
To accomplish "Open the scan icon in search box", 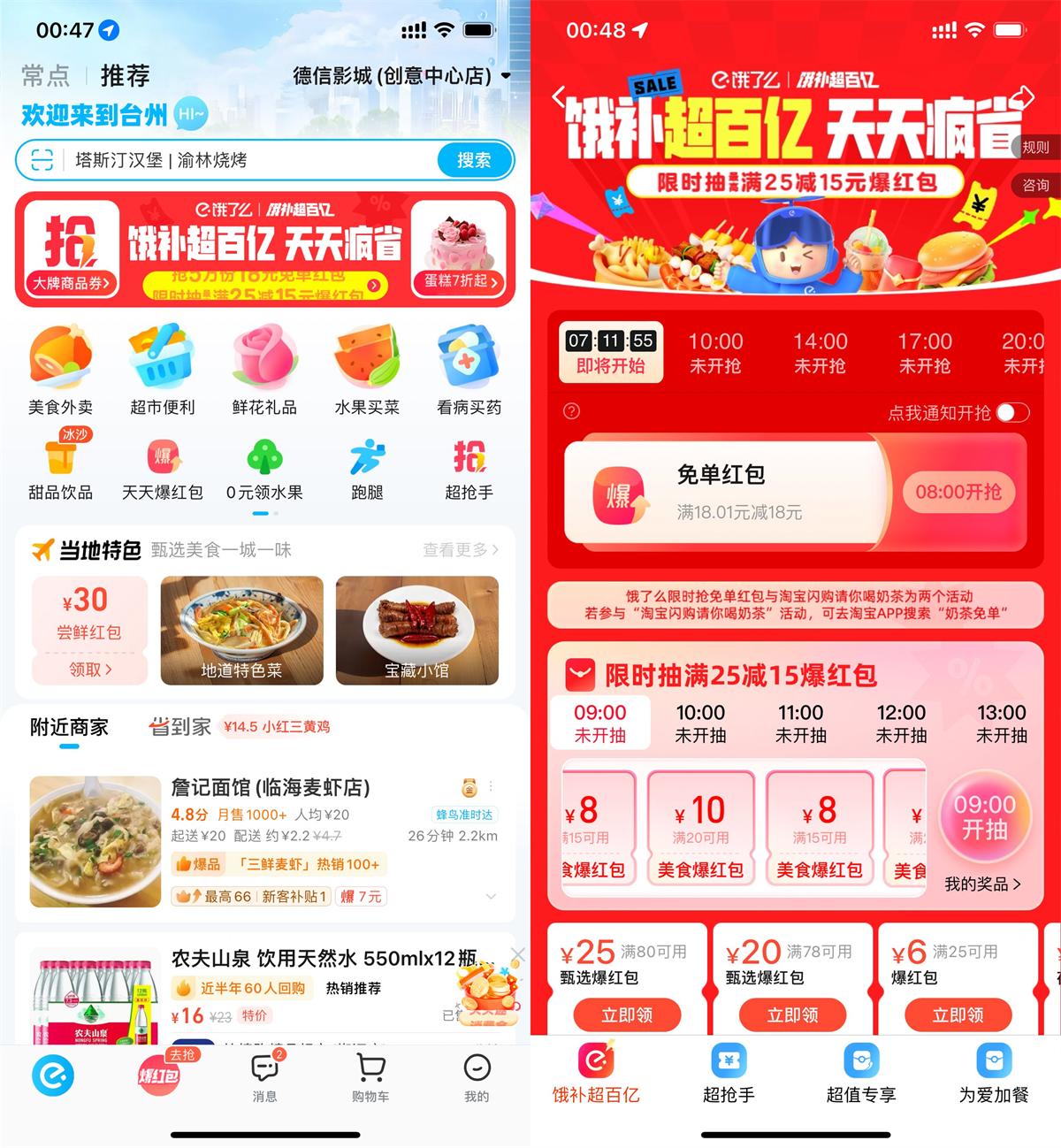I will (x=42, y=160).
